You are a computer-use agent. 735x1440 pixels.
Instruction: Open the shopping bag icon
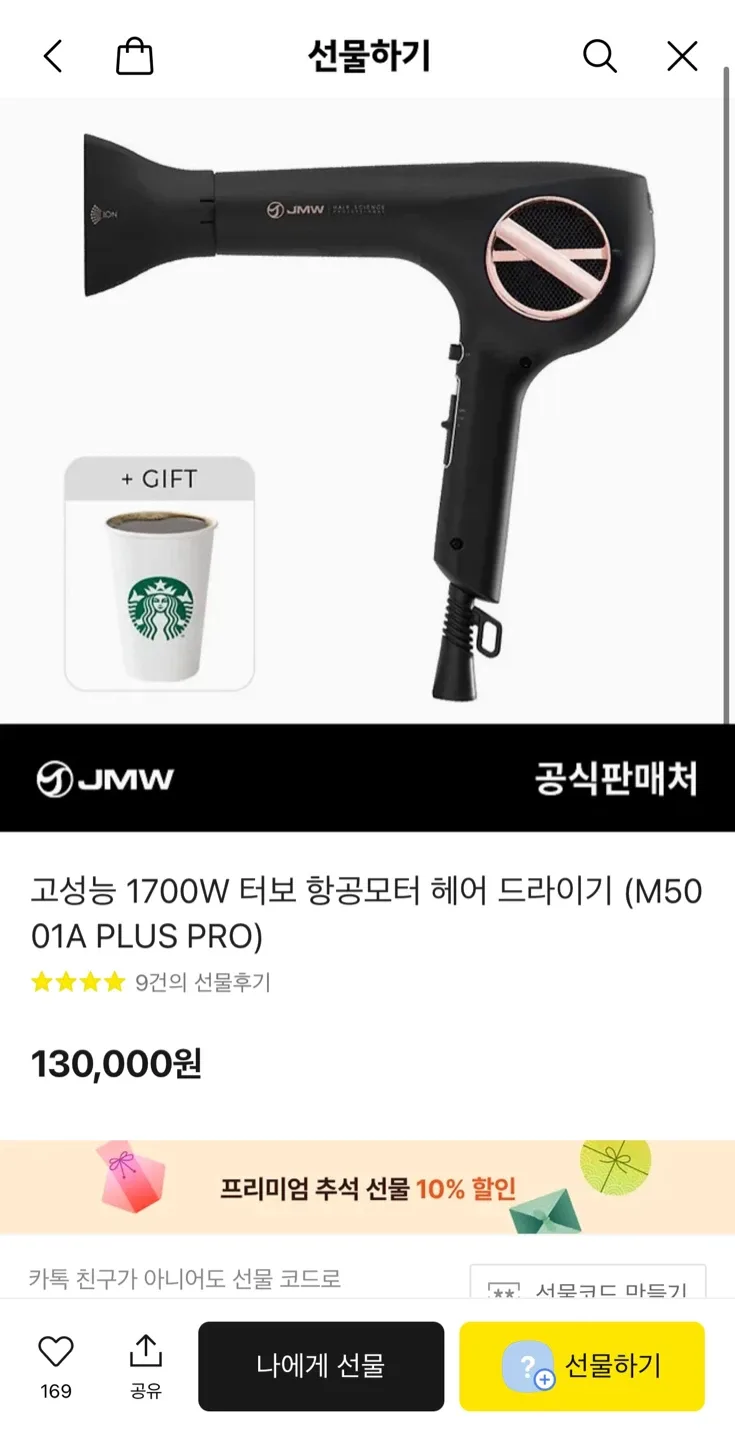pos(135,57)
